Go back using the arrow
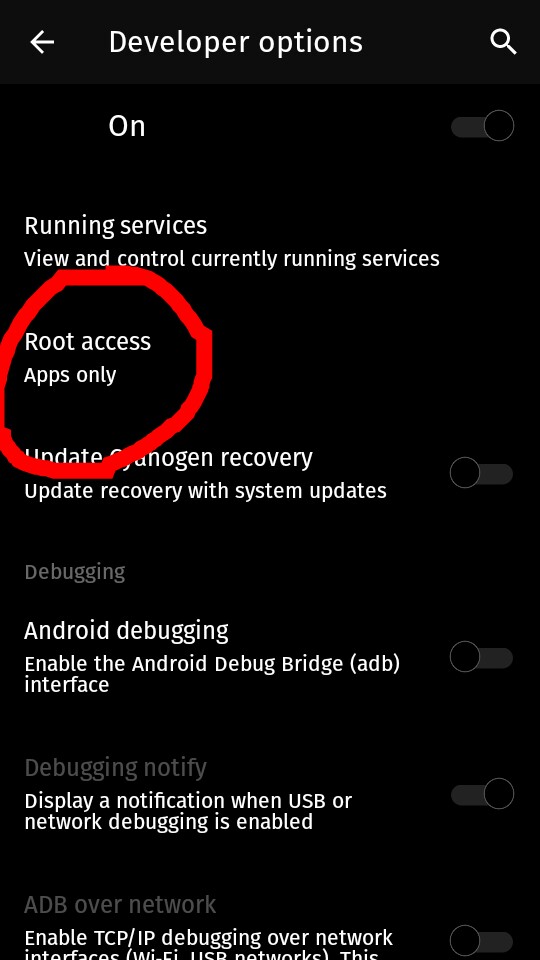The image size is (540, 960). point(42,42)
